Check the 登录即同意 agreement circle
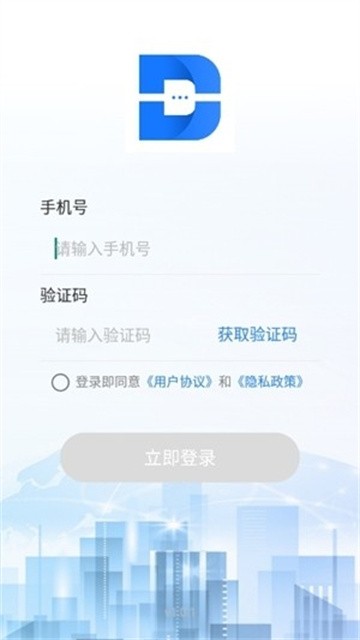The width and height of the screenshot is (360, 640). 60,382
